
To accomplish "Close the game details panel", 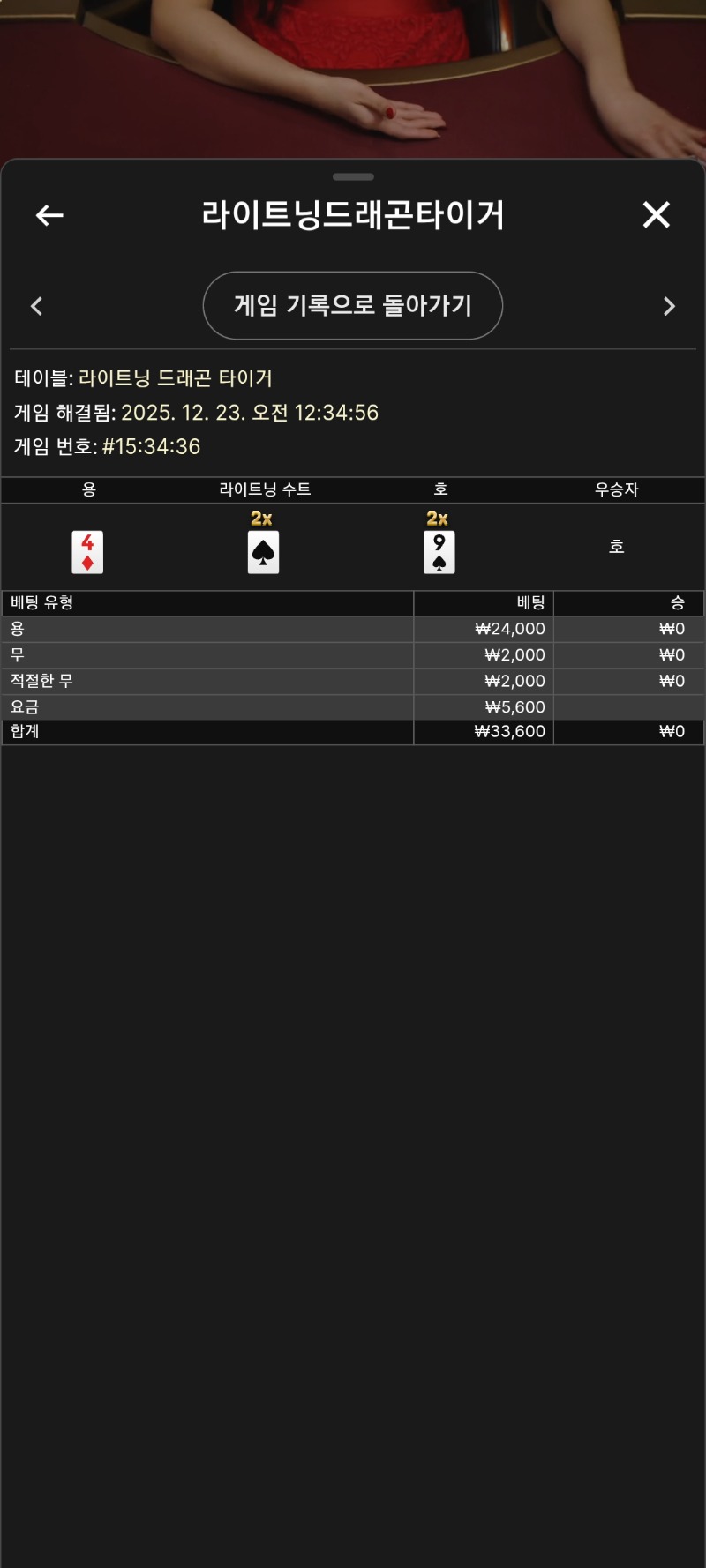I will [x=656, y=214].
